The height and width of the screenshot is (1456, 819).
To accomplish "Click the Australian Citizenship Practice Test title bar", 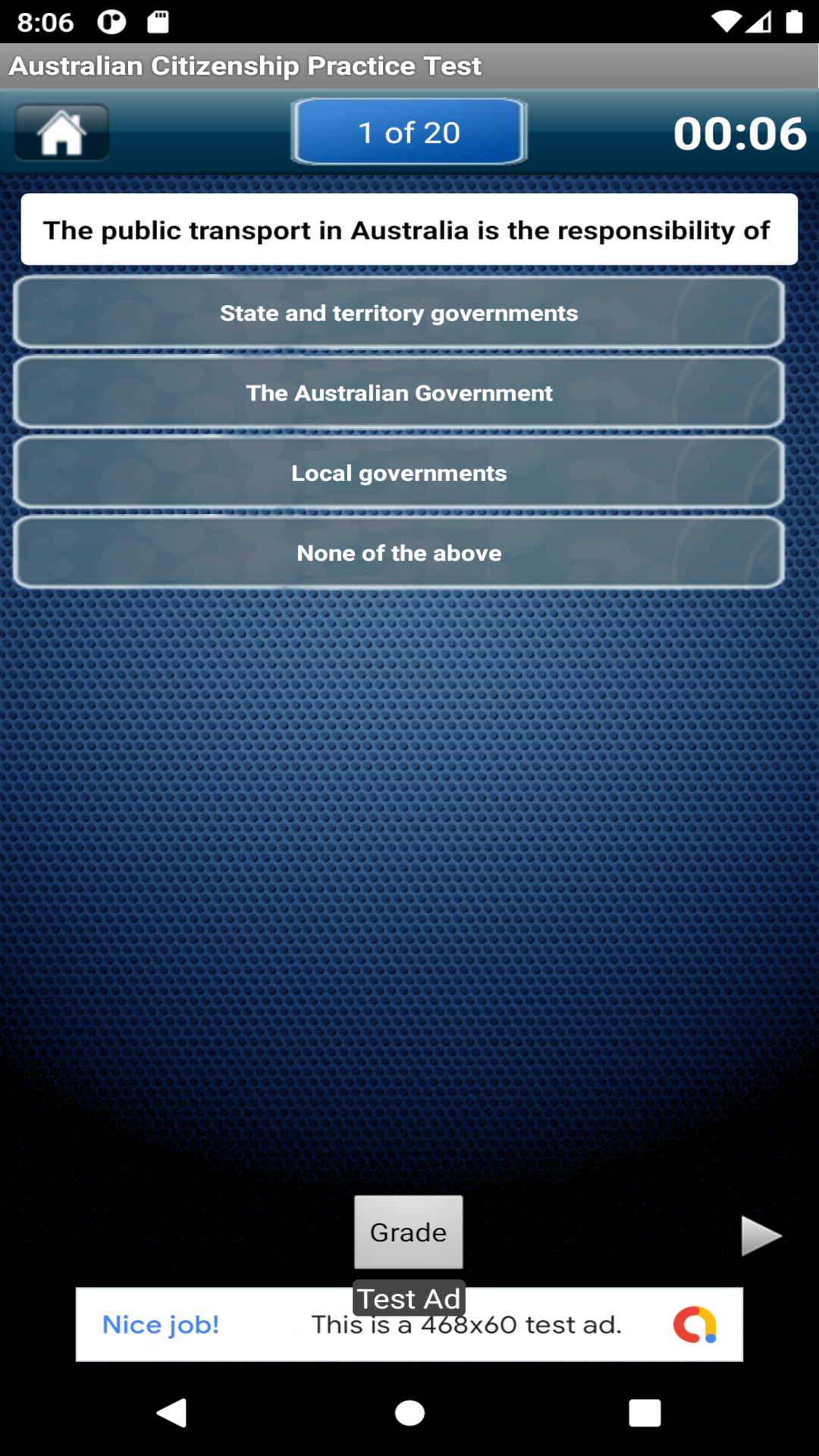I will [x=244, y=65].
